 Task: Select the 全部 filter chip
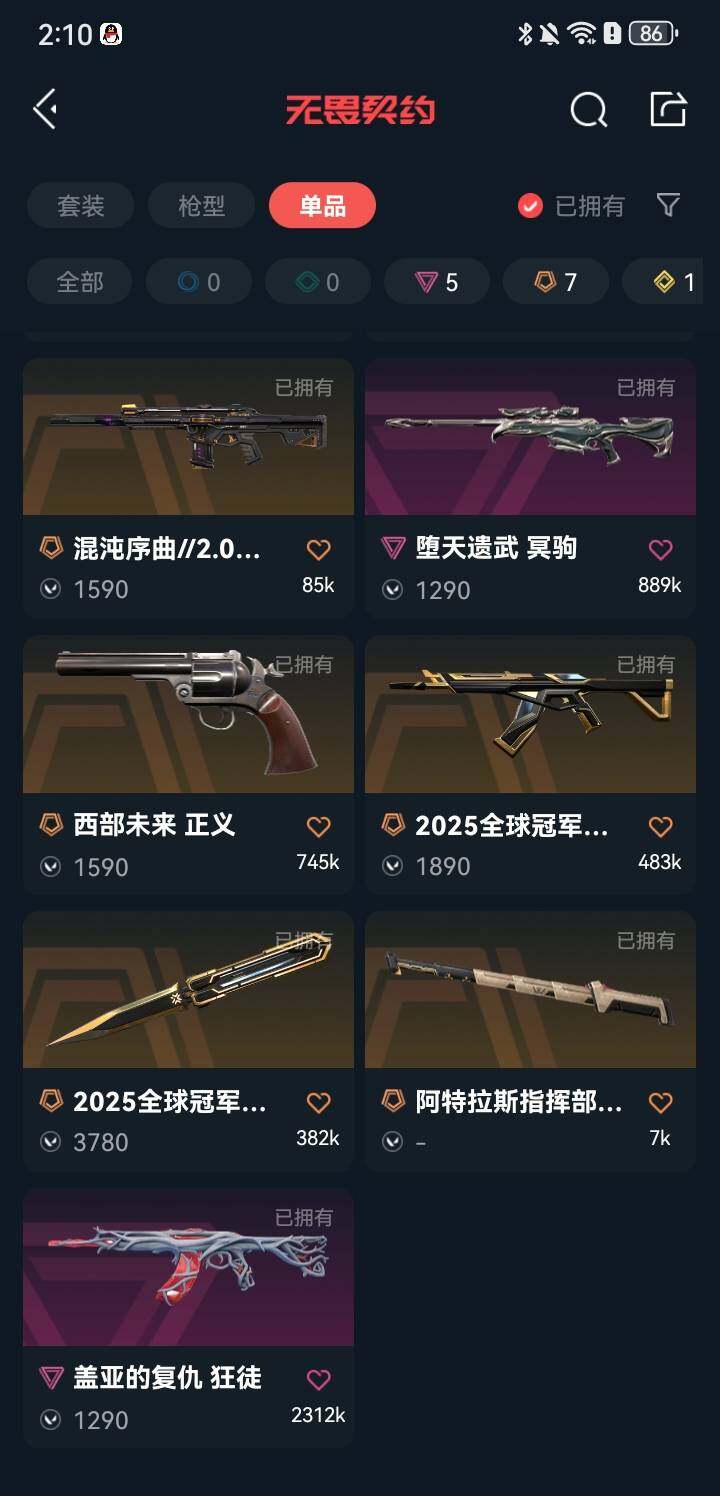tap(79, 282)
